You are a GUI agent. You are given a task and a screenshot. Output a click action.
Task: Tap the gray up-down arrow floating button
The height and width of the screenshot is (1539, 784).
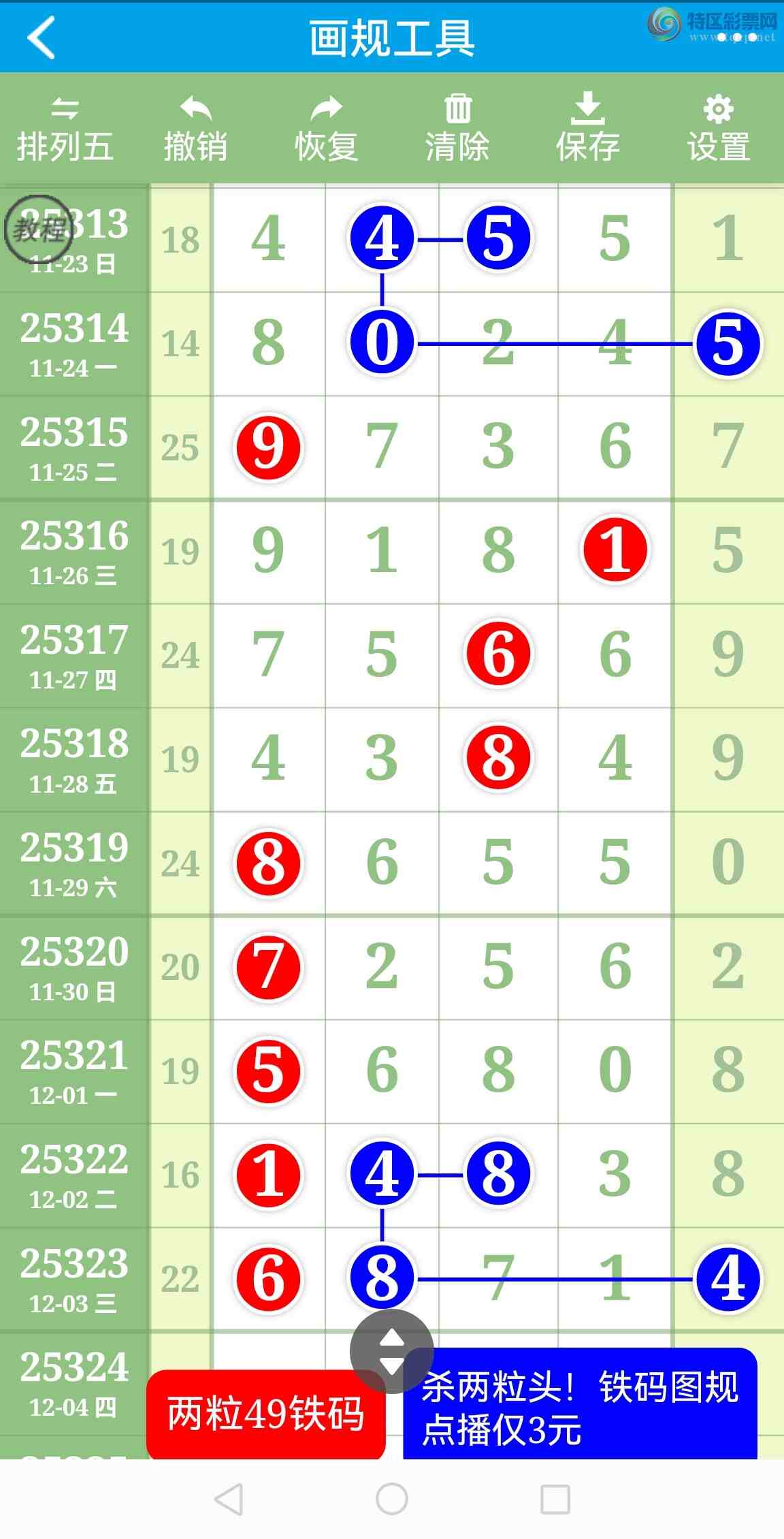[391, 1352]
